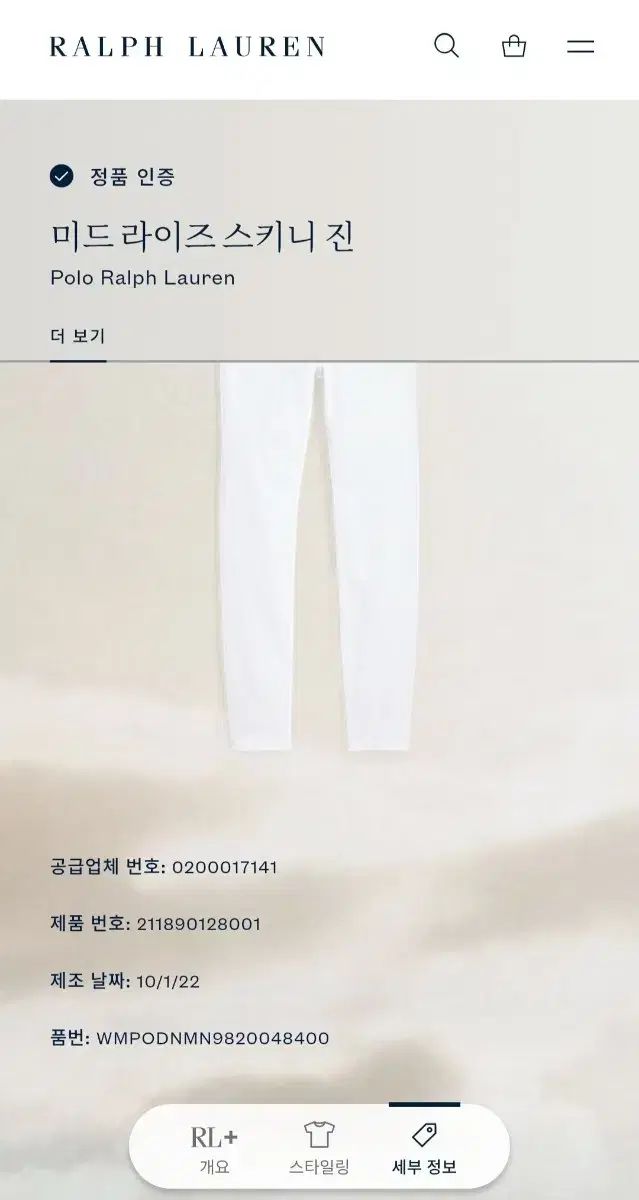Switch to the 스타일링 tab
This screenshot has height=1200, width=639.
319,1149
